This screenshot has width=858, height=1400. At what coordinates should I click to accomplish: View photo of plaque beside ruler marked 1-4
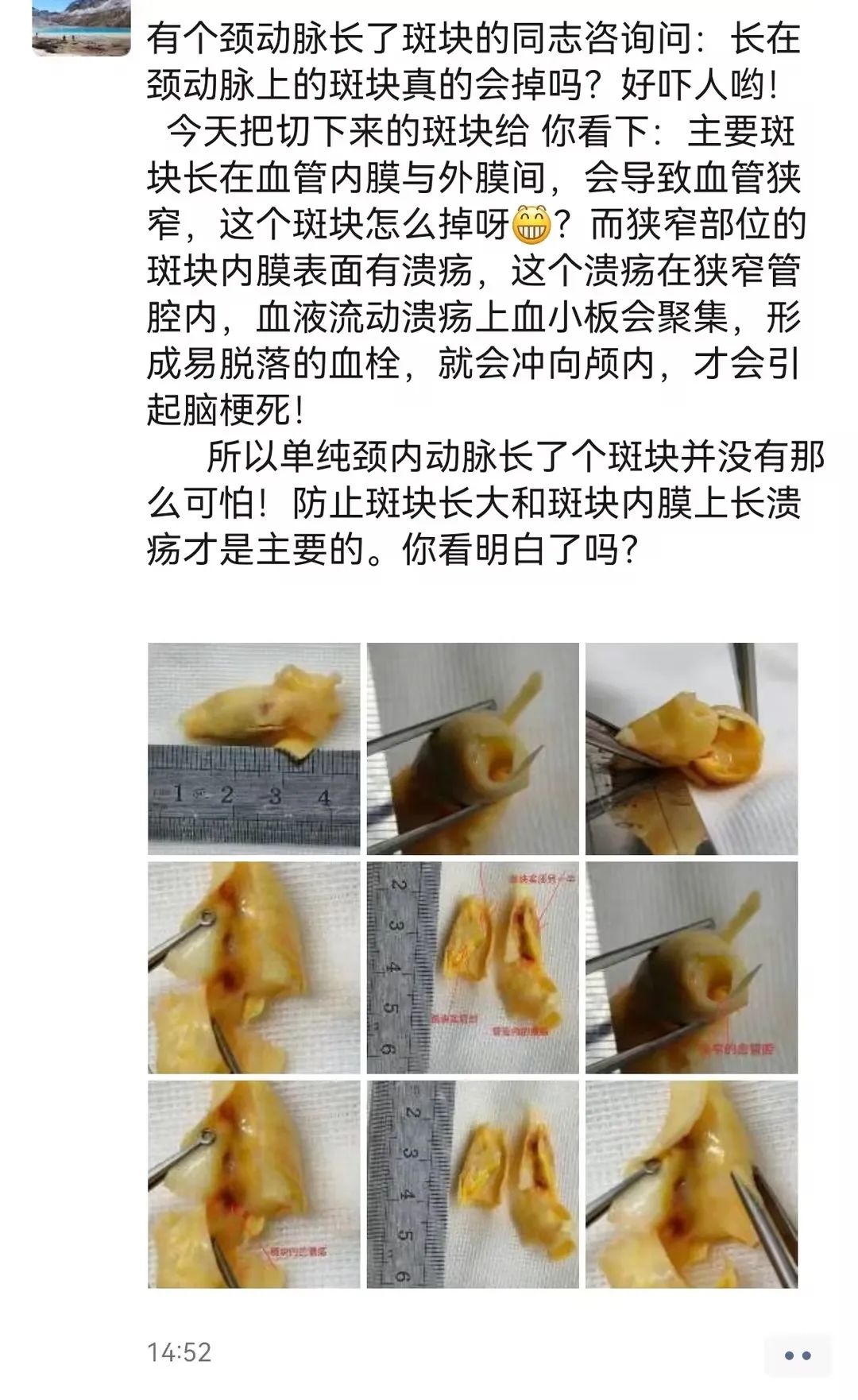coord(253,748)
